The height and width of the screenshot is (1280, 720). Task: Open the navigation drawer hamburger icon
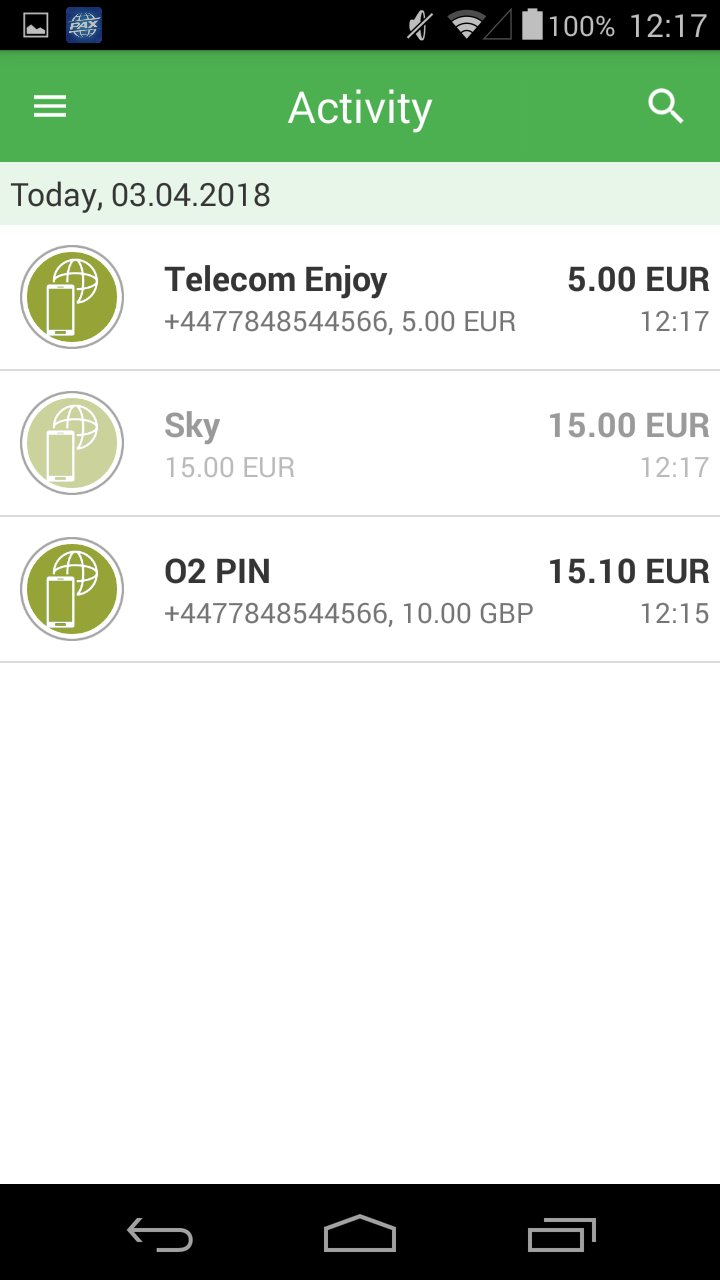click(x=49, y=106)
